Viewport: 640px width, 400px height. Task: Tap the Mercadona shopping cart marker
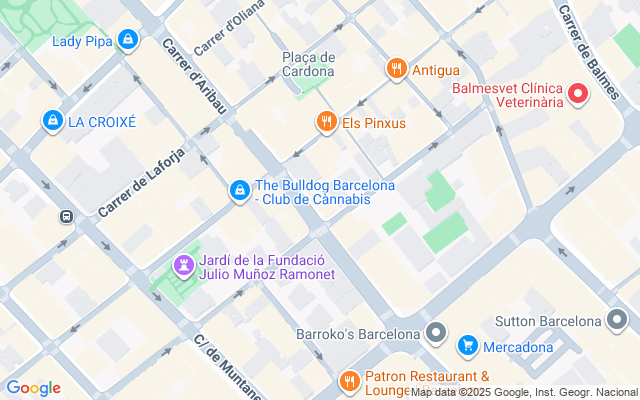coord(467,347)
